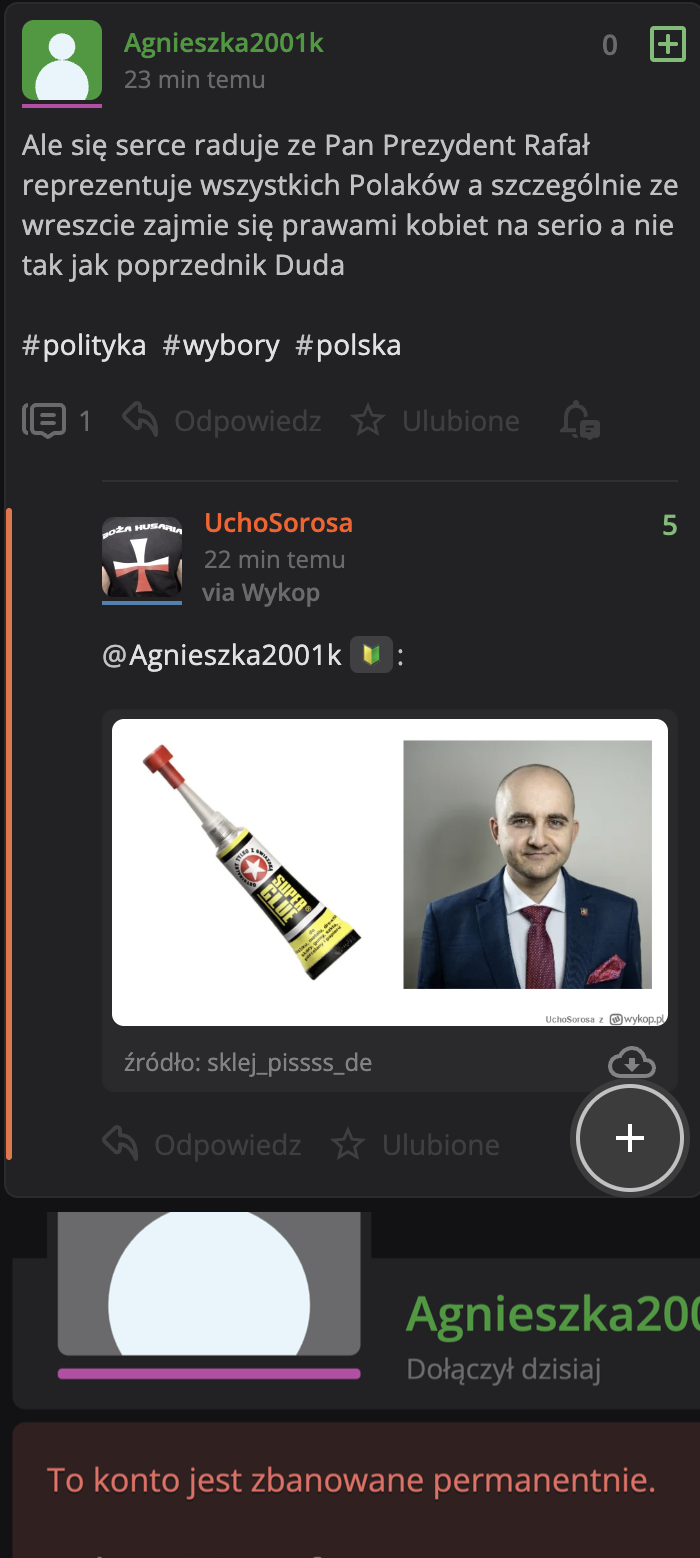Add Agnieszka2001k's post to Ulubione

coord(436,421)
